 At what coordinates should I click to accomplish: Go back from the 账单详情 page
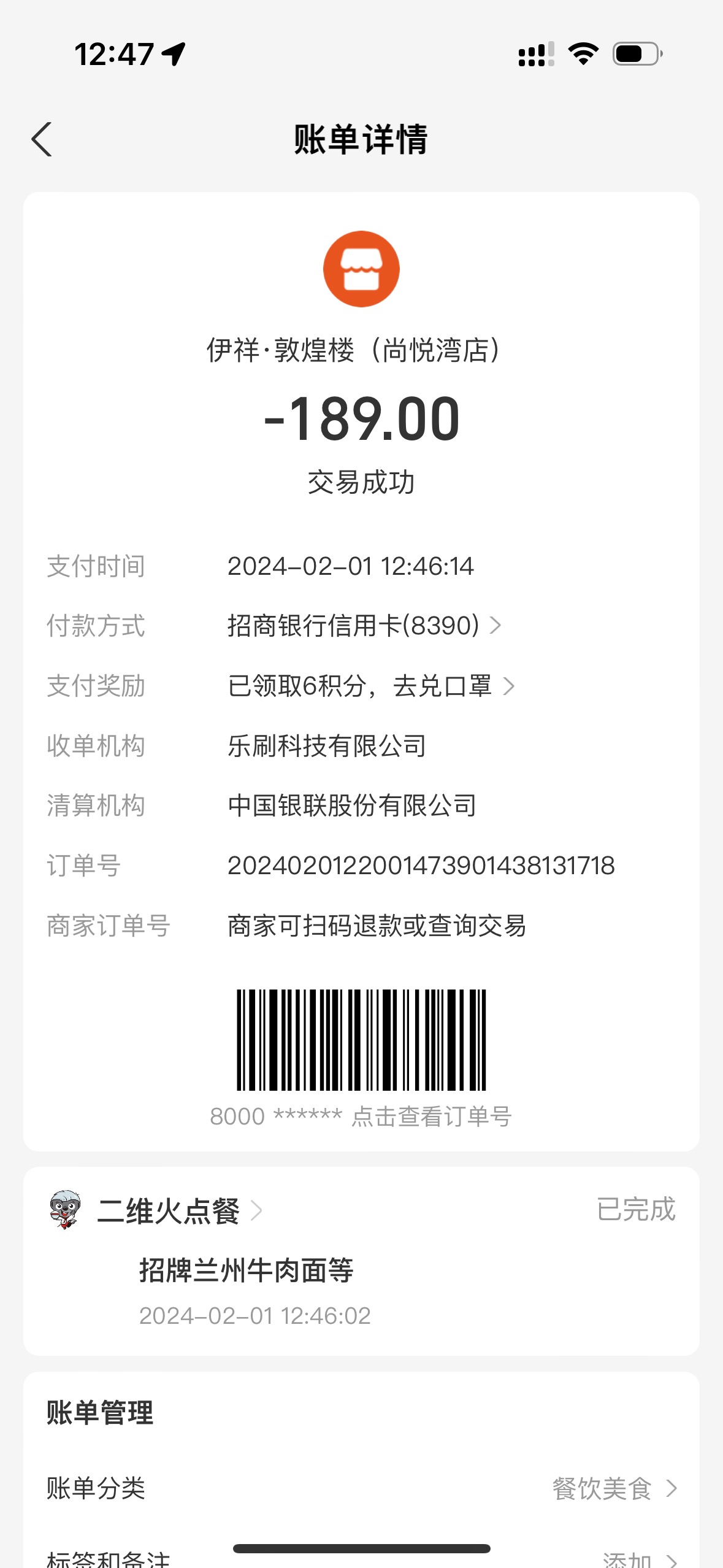coord(42,139)
